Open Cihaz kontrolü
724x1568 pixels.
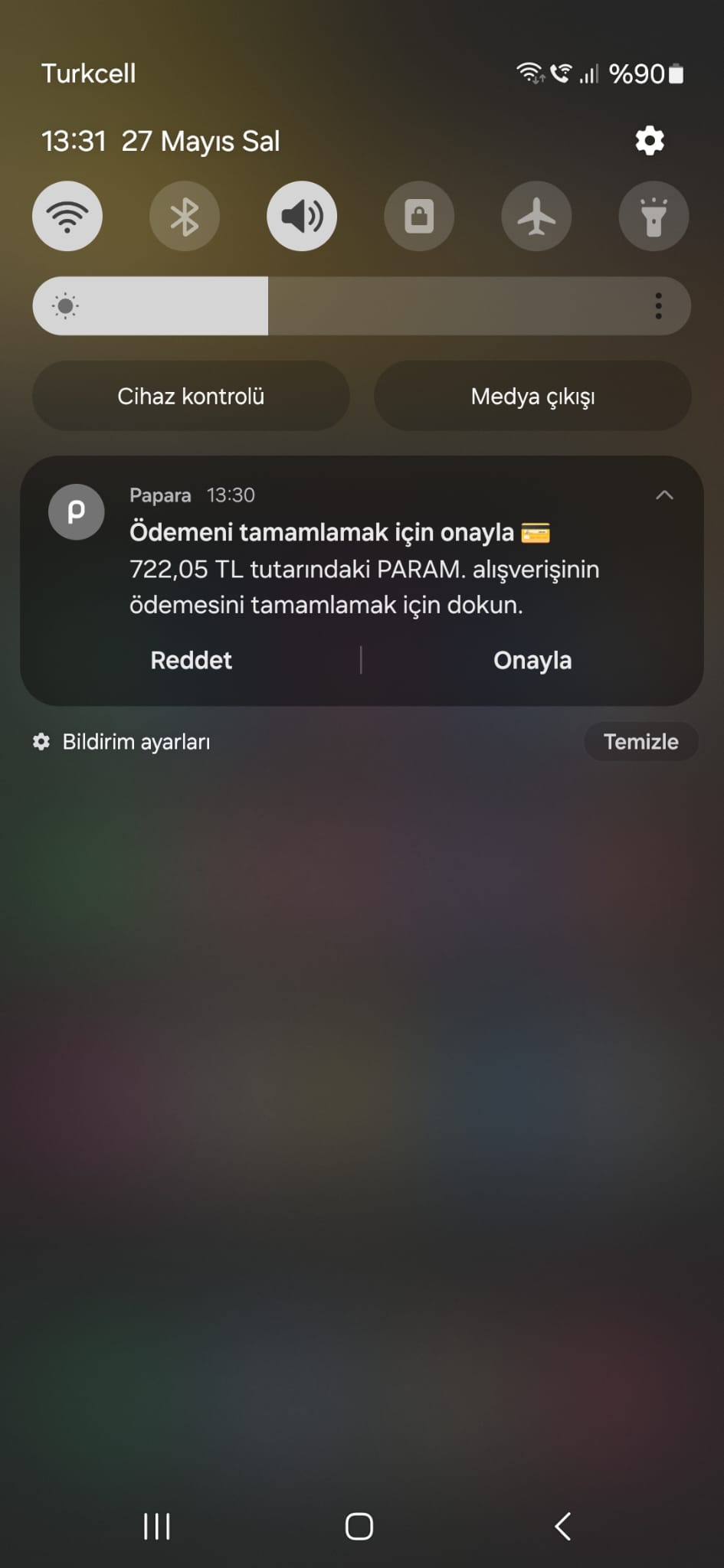tap(191, 396)
